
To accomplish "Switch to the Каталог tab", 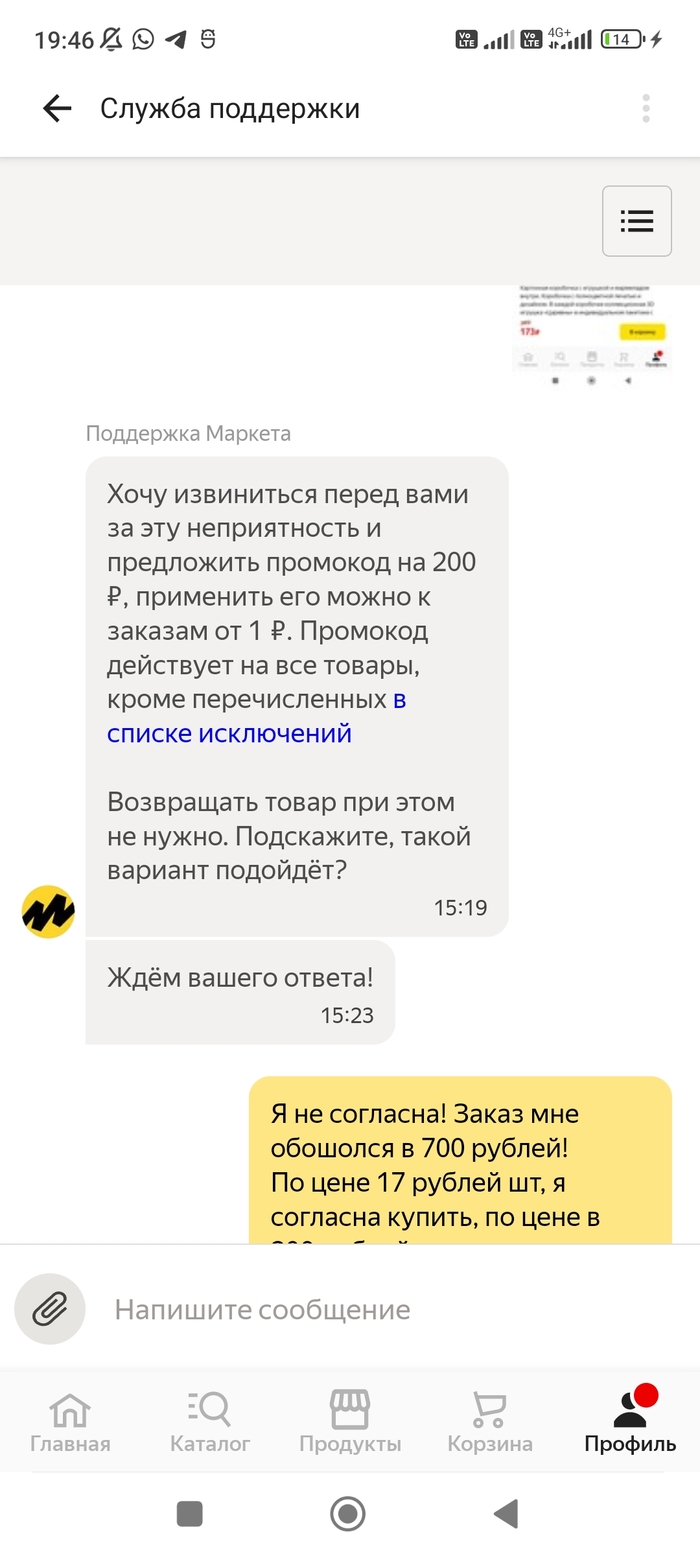I will tap(210, 1422).
